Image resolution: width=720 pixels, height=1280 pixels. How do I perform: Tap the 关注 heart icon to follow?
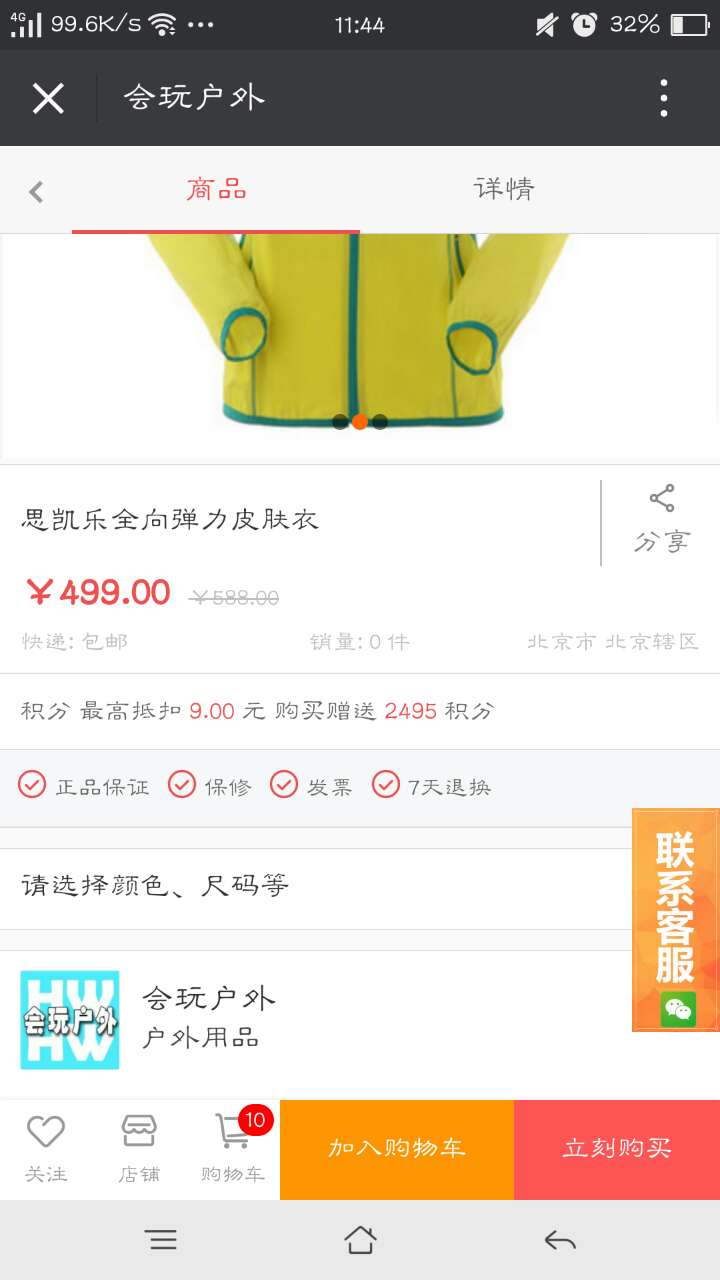point(45,1133)
